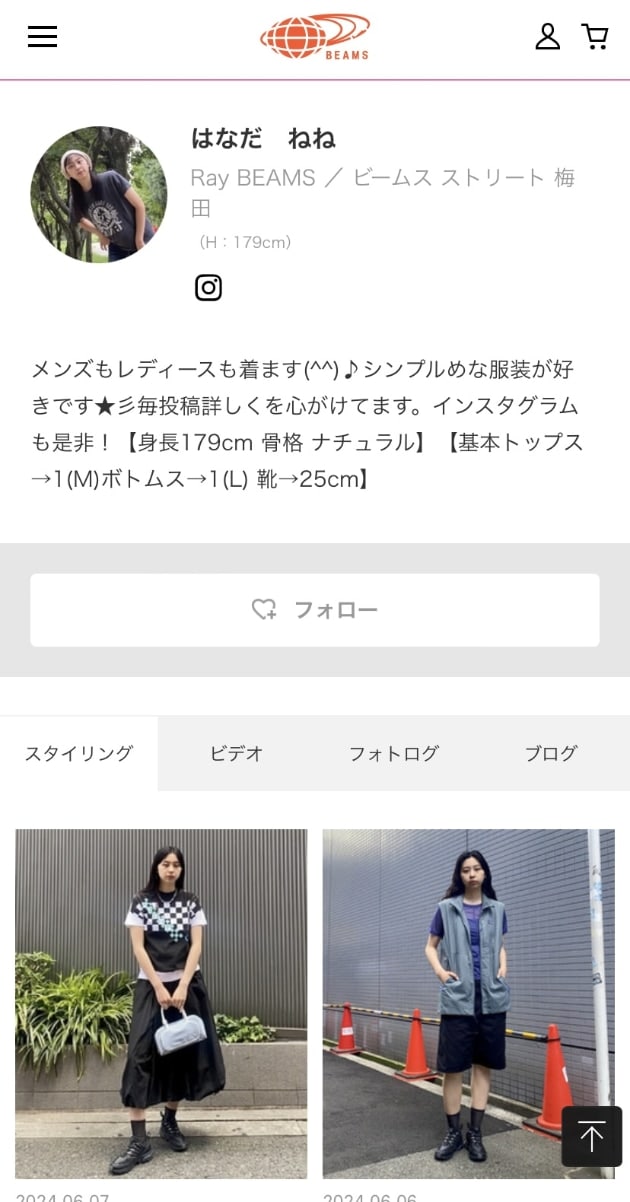The height and width of the screenshot is (1202, 630).
Task: Open the hamburger menu
Action: [42, 37]
